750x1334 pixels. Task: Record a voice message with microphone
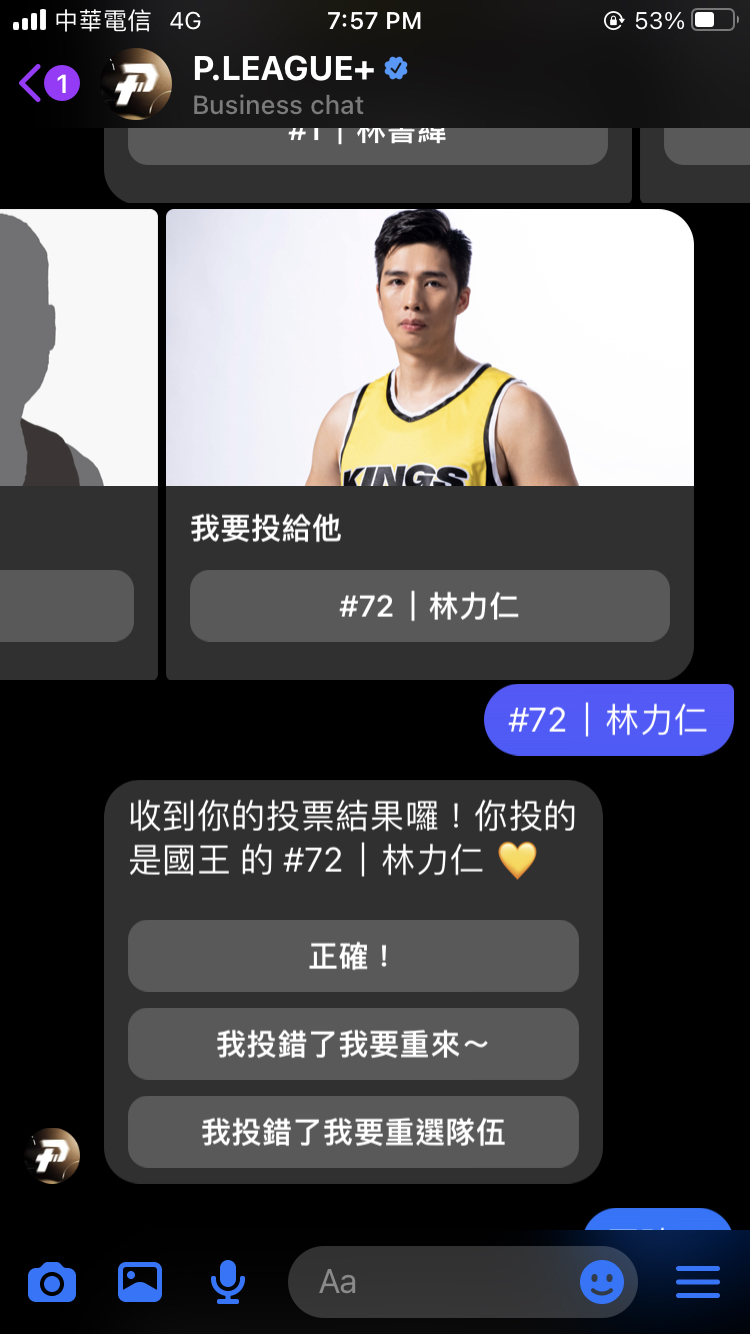click(x=228, y=1282)
